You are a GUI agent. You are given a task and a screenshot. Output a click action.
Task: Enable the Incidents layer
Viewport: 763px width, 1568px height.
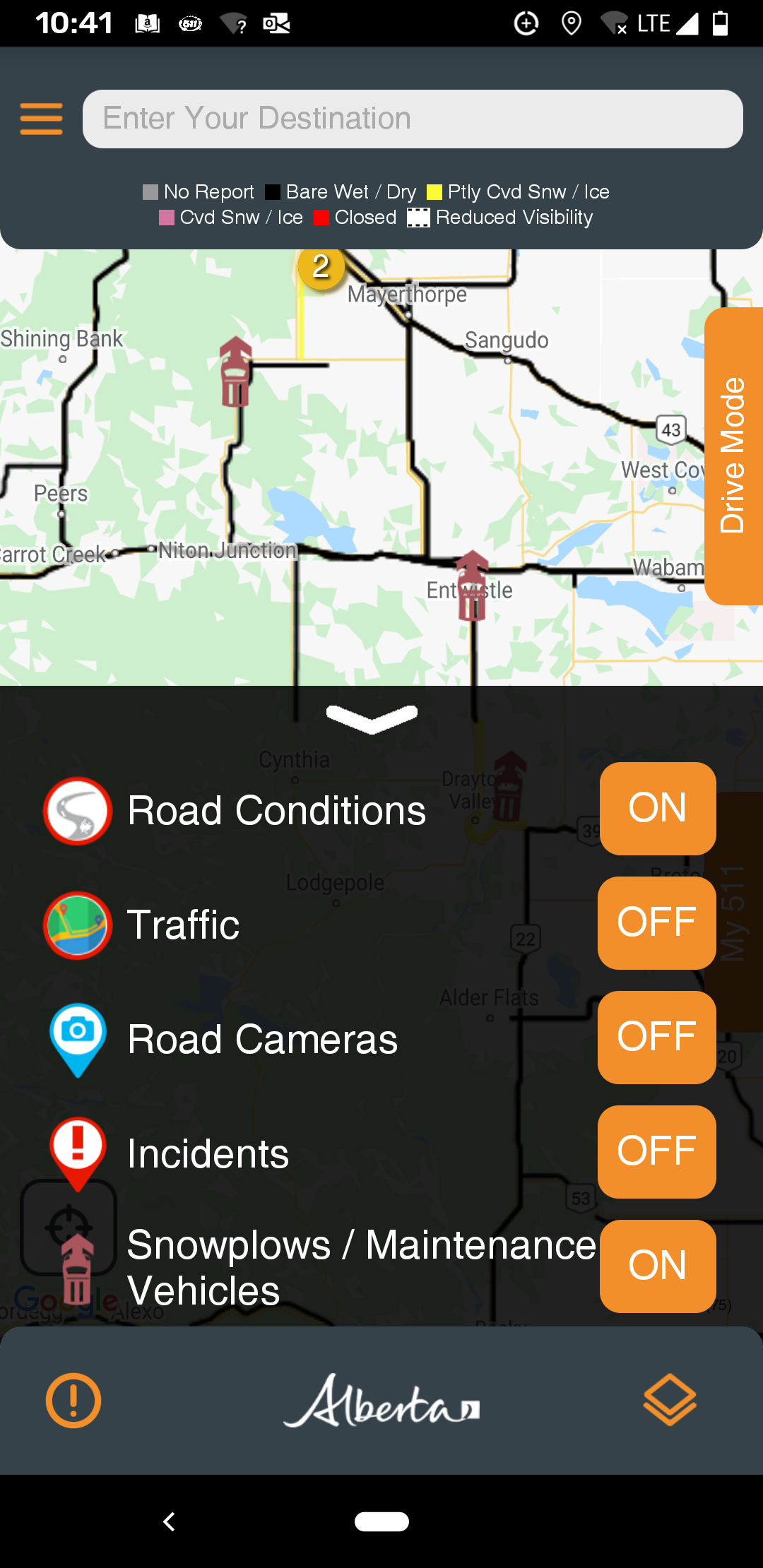click(657, 1152)
